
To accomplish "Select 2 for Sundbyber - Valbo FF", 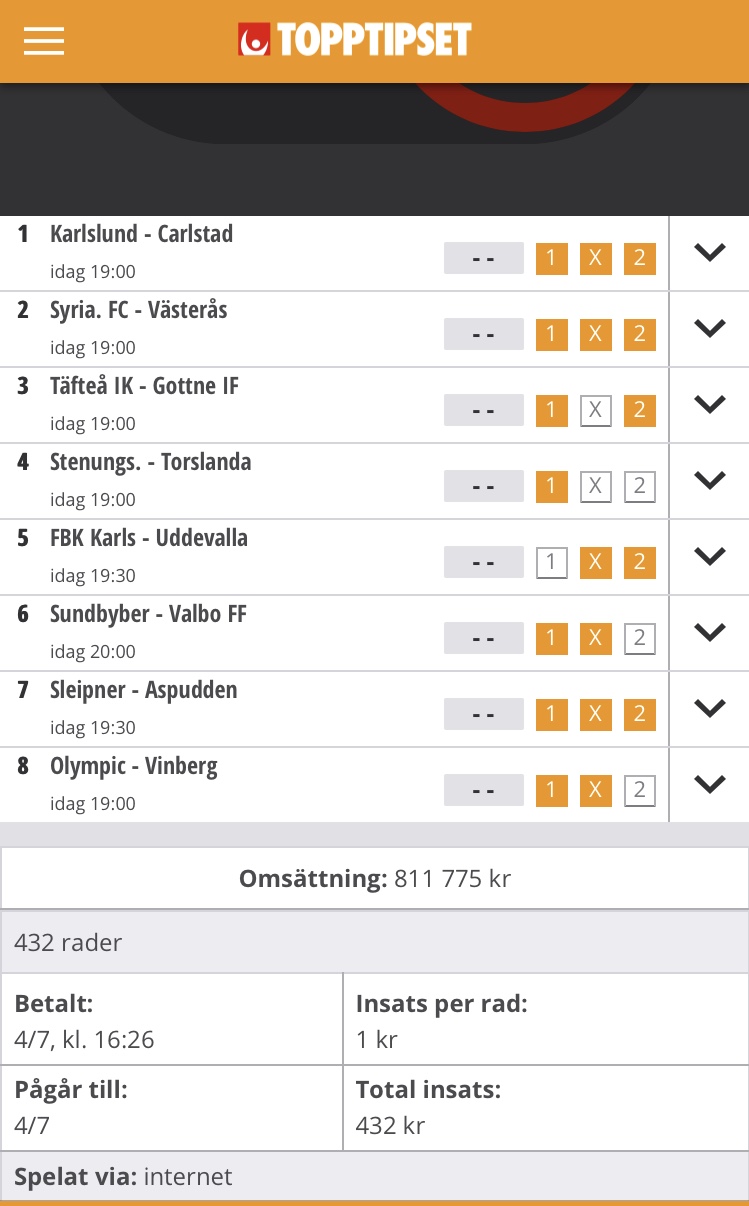I will coord(640,638).
